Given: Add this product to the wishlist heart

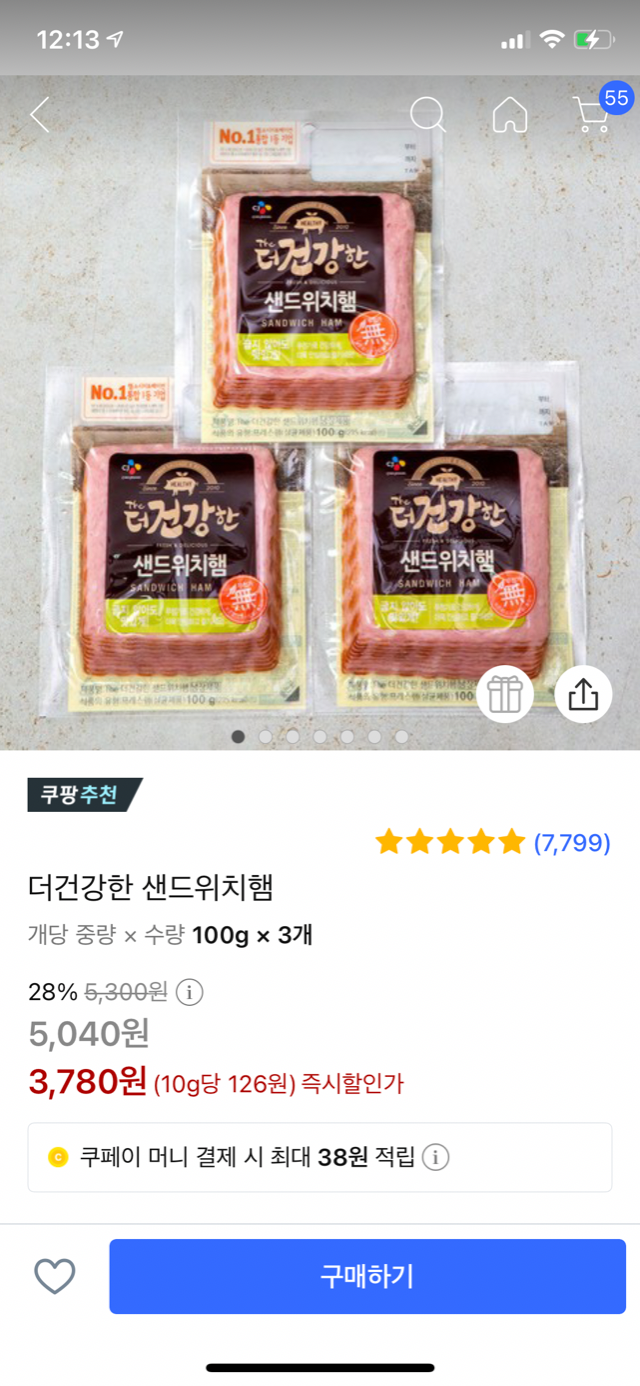Looking at the screenshot, I should [x=55, y=1276].
